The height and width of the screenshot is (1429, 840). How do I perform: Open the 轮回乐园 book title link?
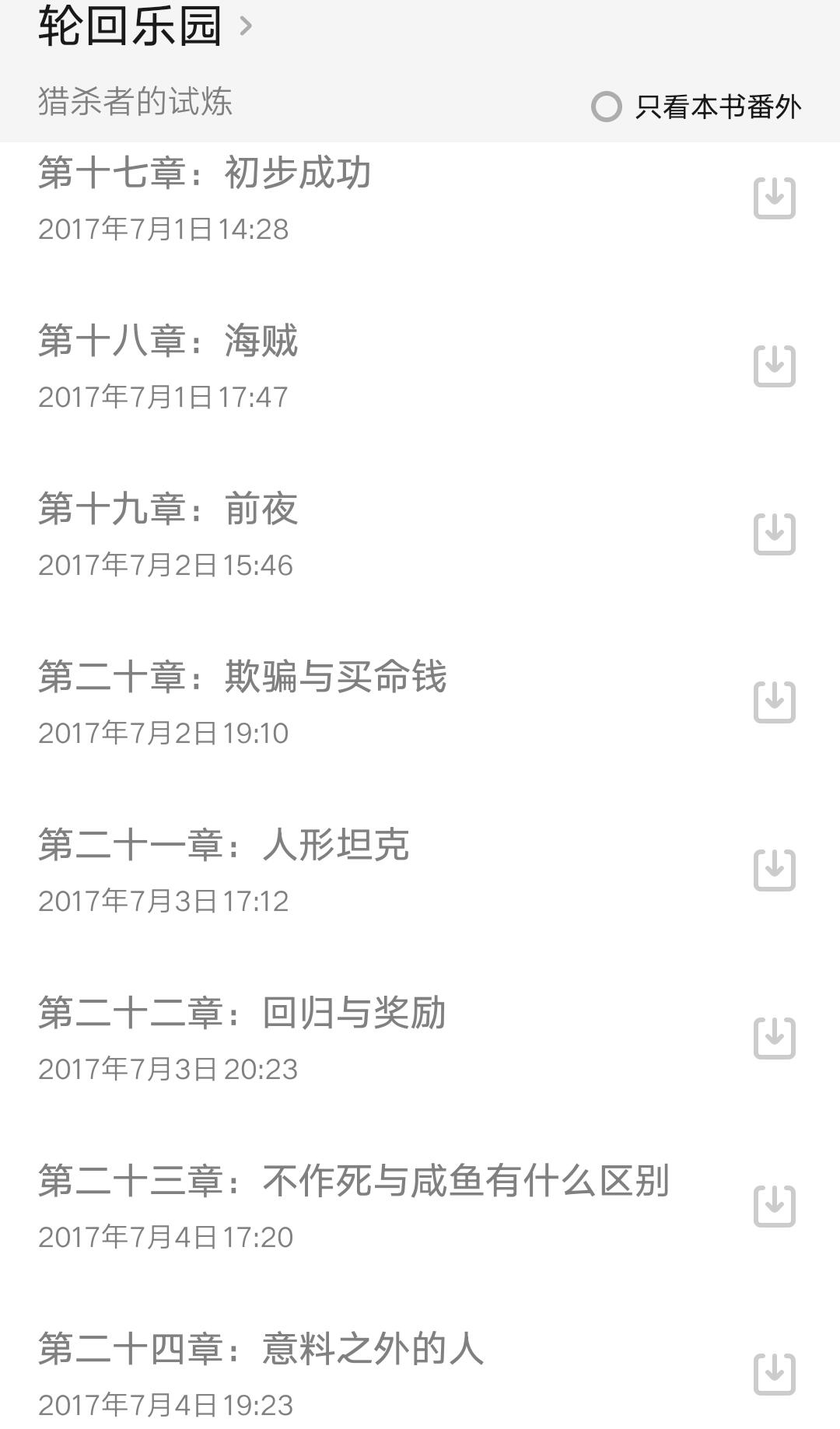(145, 26)
